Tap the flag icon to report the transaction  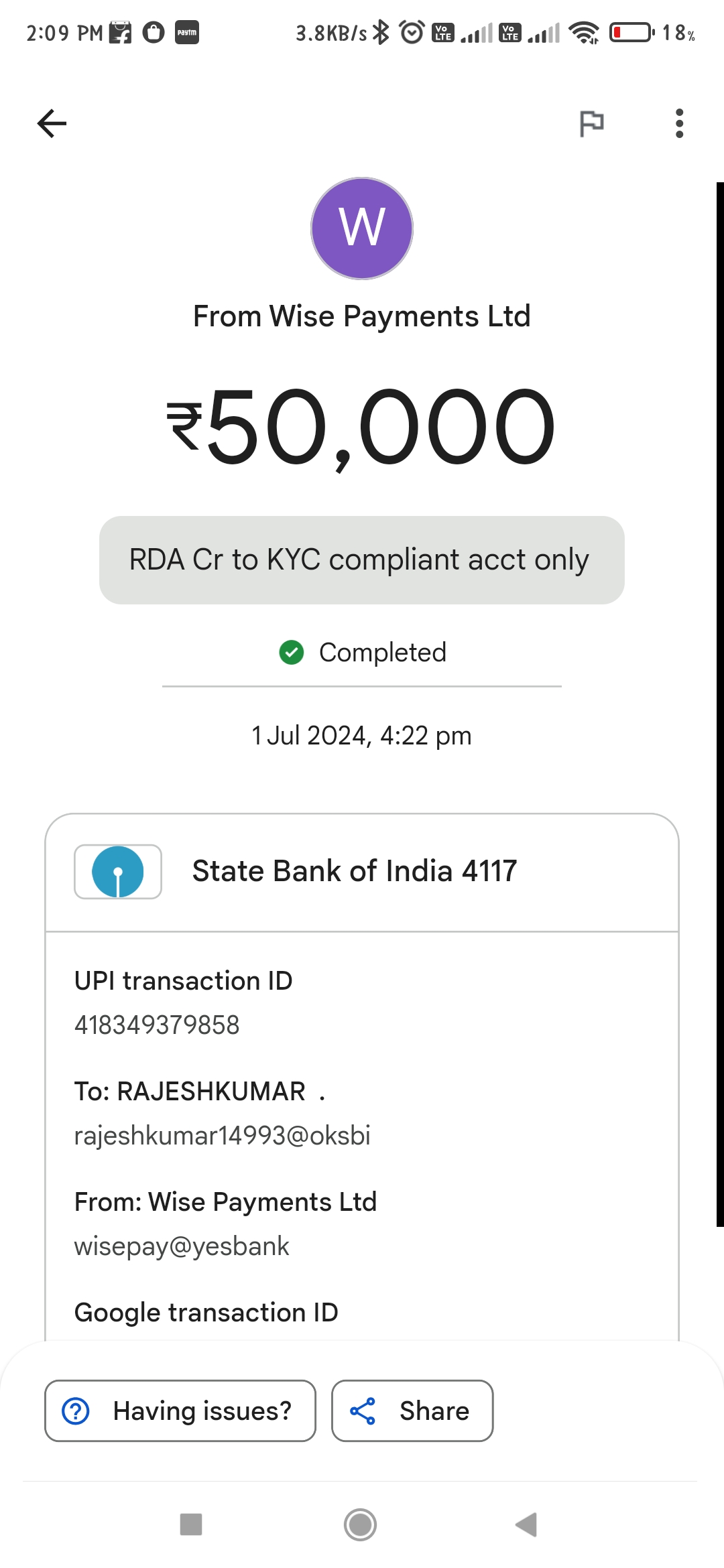pos(591,123)
